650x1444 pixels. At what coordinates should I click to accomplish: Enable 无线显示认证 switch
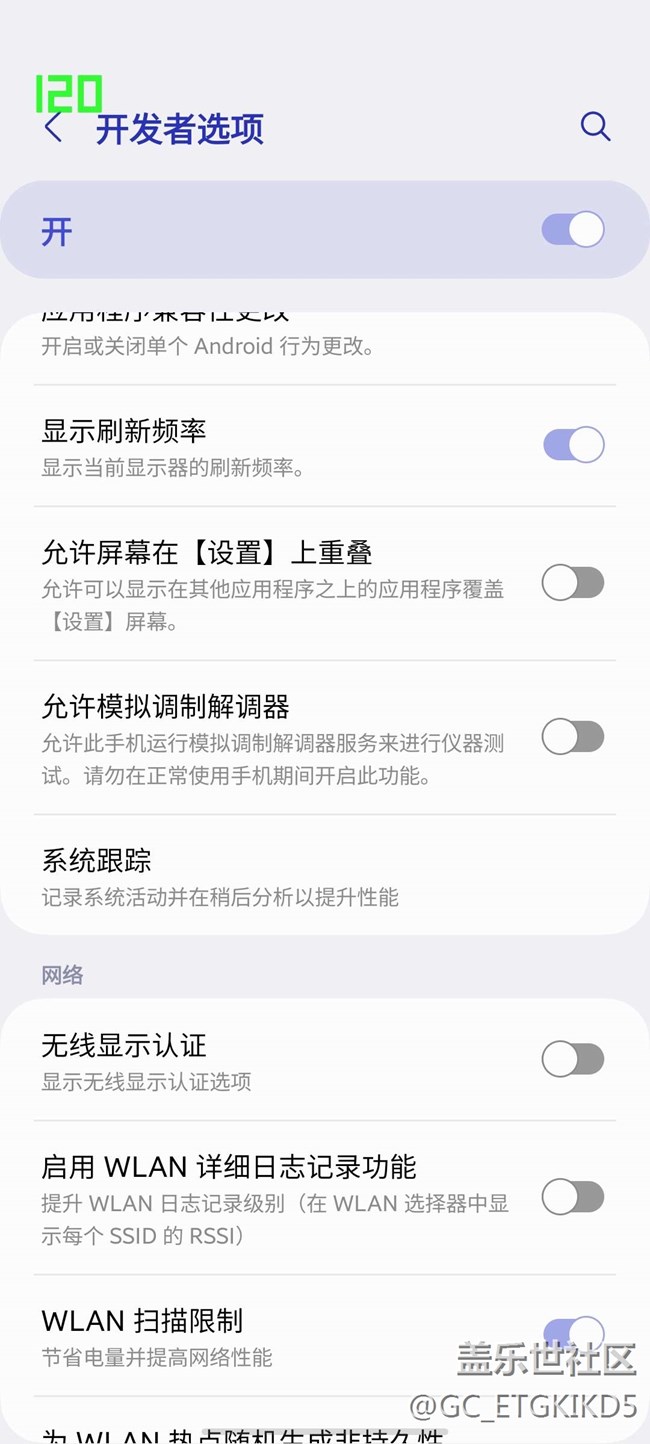pos(573,1059)
